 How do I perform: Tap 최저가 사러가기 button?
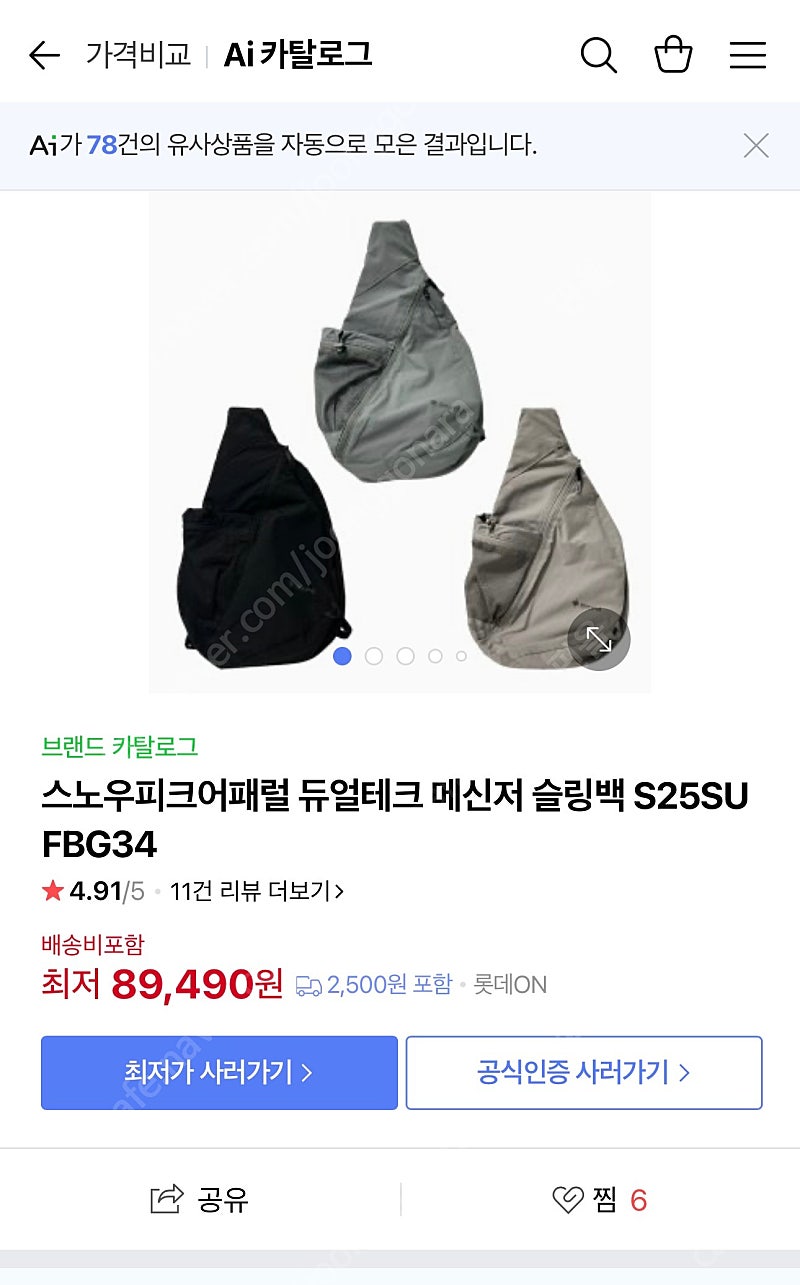point(219,1073)
